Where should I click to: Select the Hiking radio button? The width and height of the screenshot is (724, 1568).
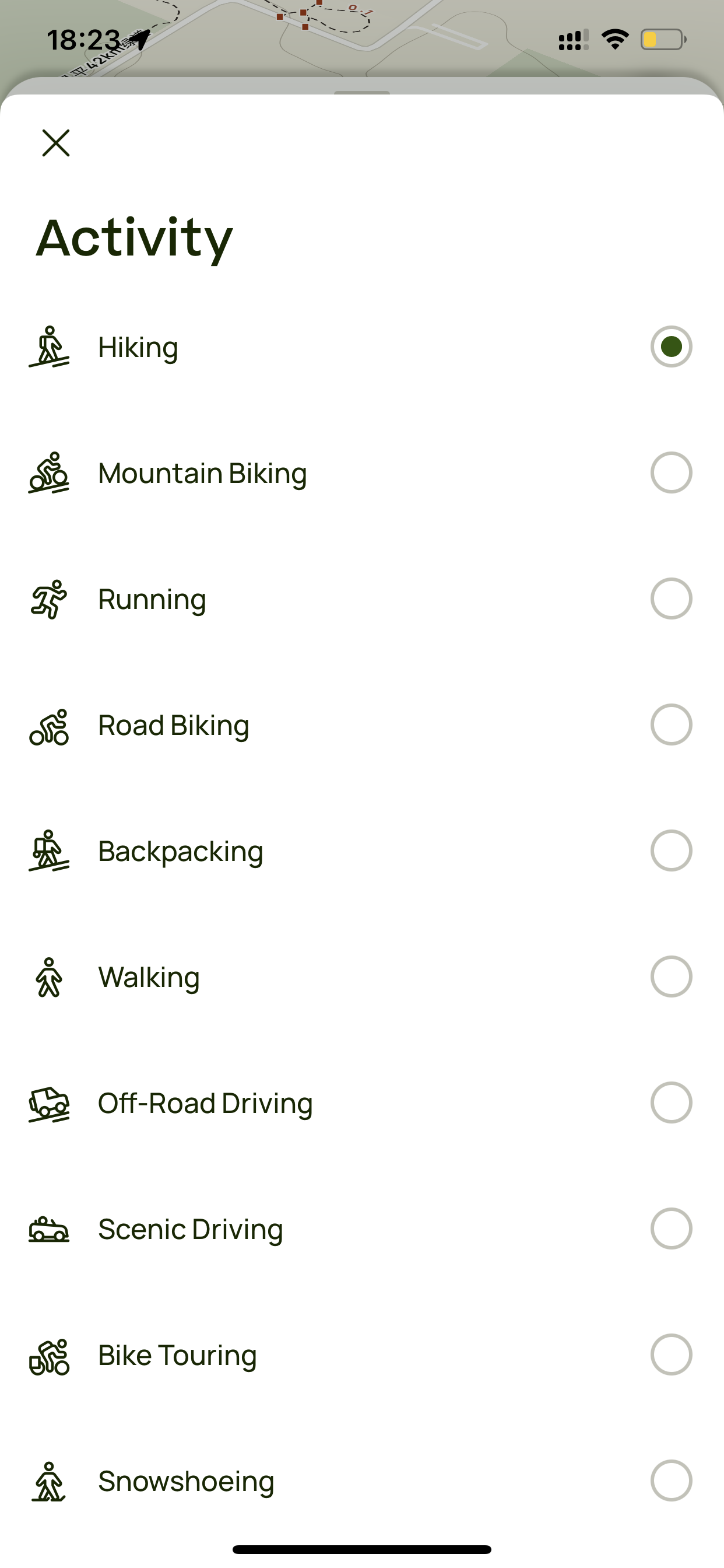click(671, 347)
